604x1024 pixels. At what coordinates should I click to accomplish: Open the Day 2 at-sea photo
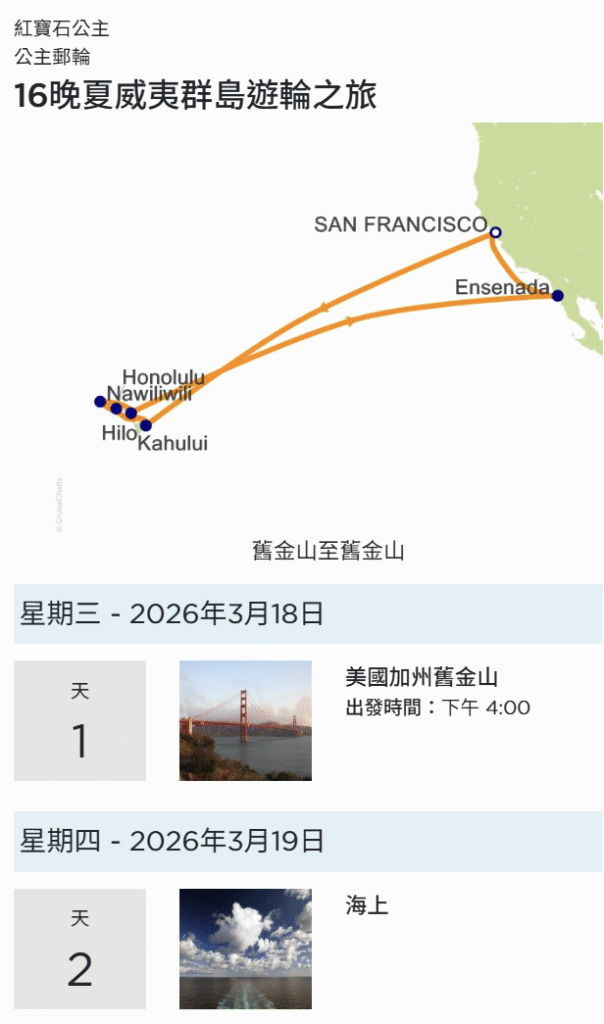click(245, 949)
